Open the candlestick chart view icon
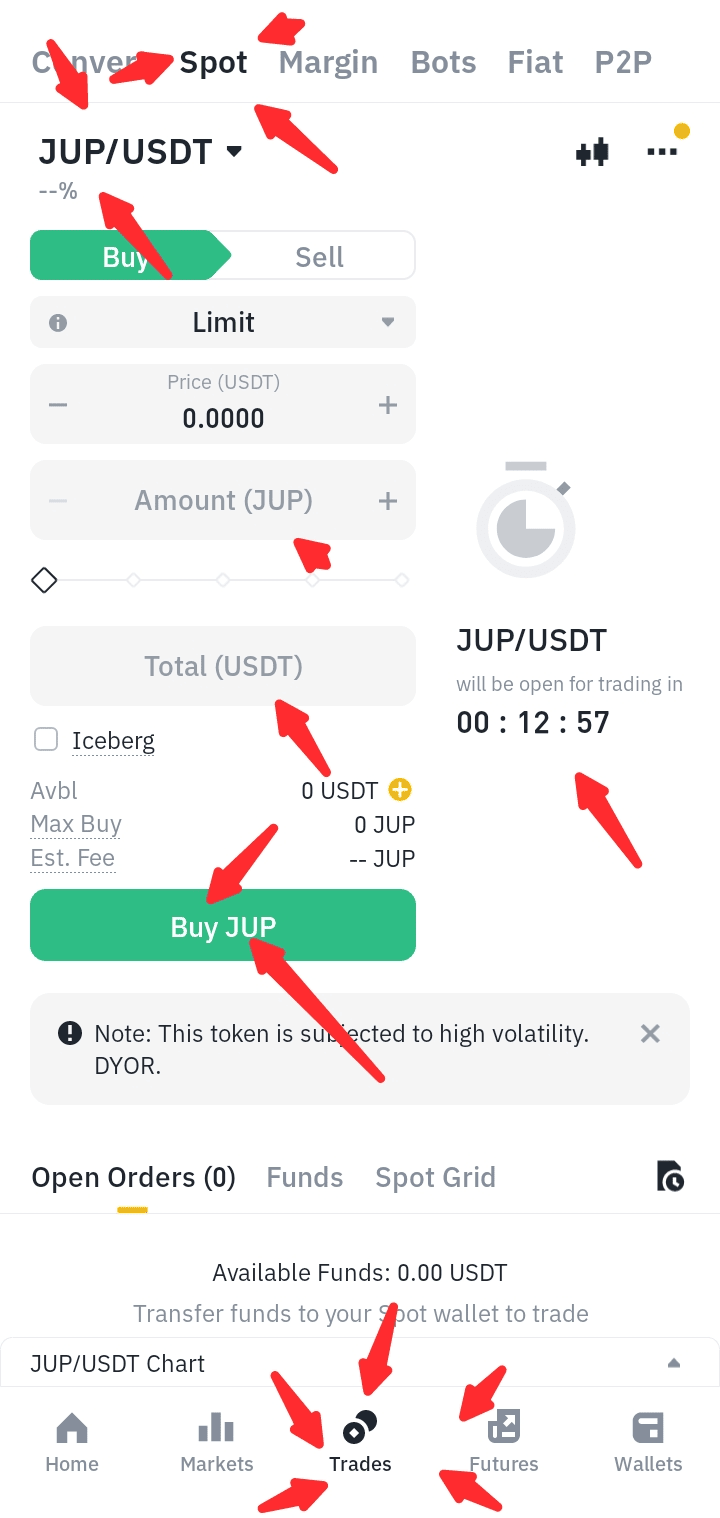Image resolution: width=720 pixels, height=1518 pixels. coord(592,151)
